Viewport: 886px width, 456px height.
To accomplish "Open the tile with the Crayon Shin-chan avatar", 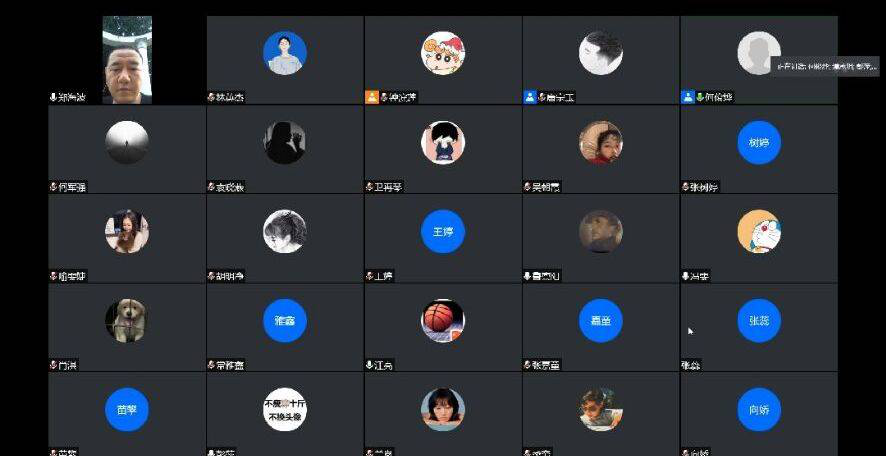I will [443, 53].
